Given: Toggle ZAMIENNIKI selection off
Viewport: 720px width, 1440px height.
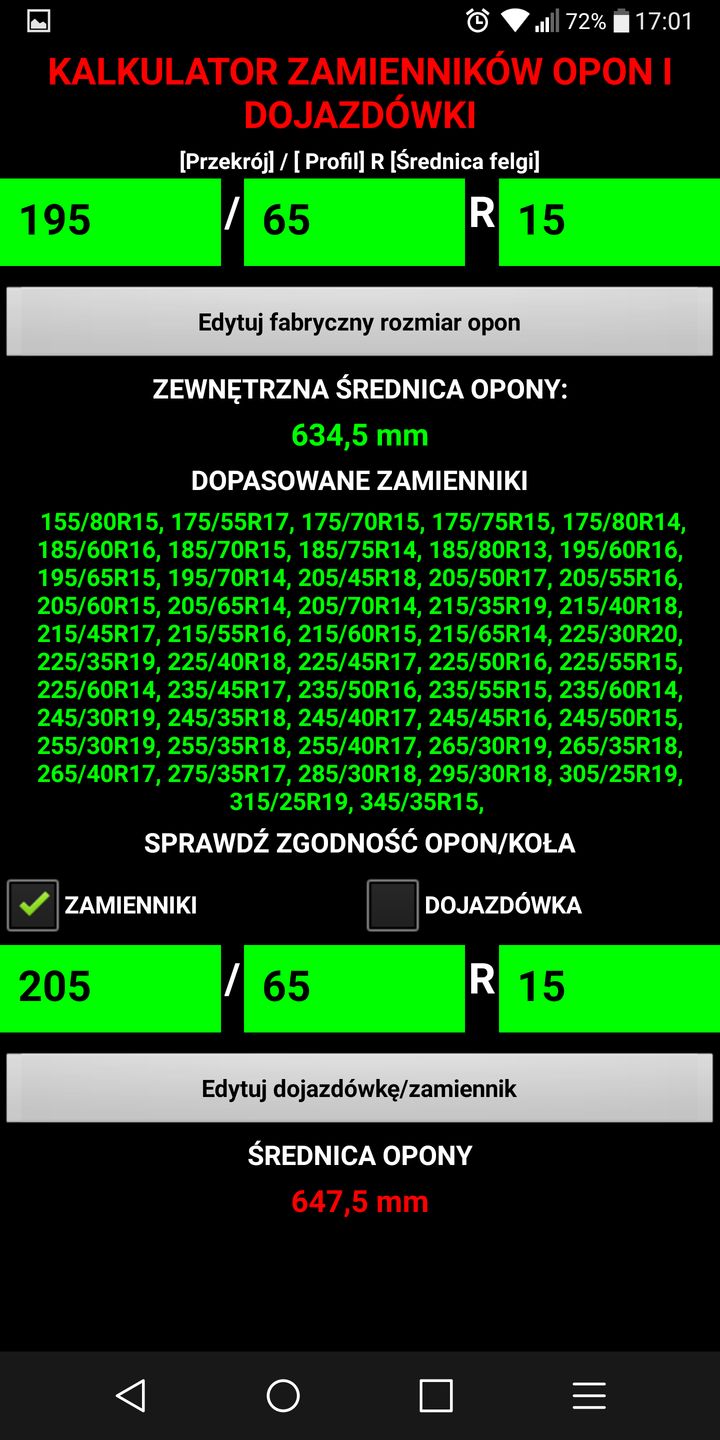Looking at the screenshot, I should pos(33,903).
